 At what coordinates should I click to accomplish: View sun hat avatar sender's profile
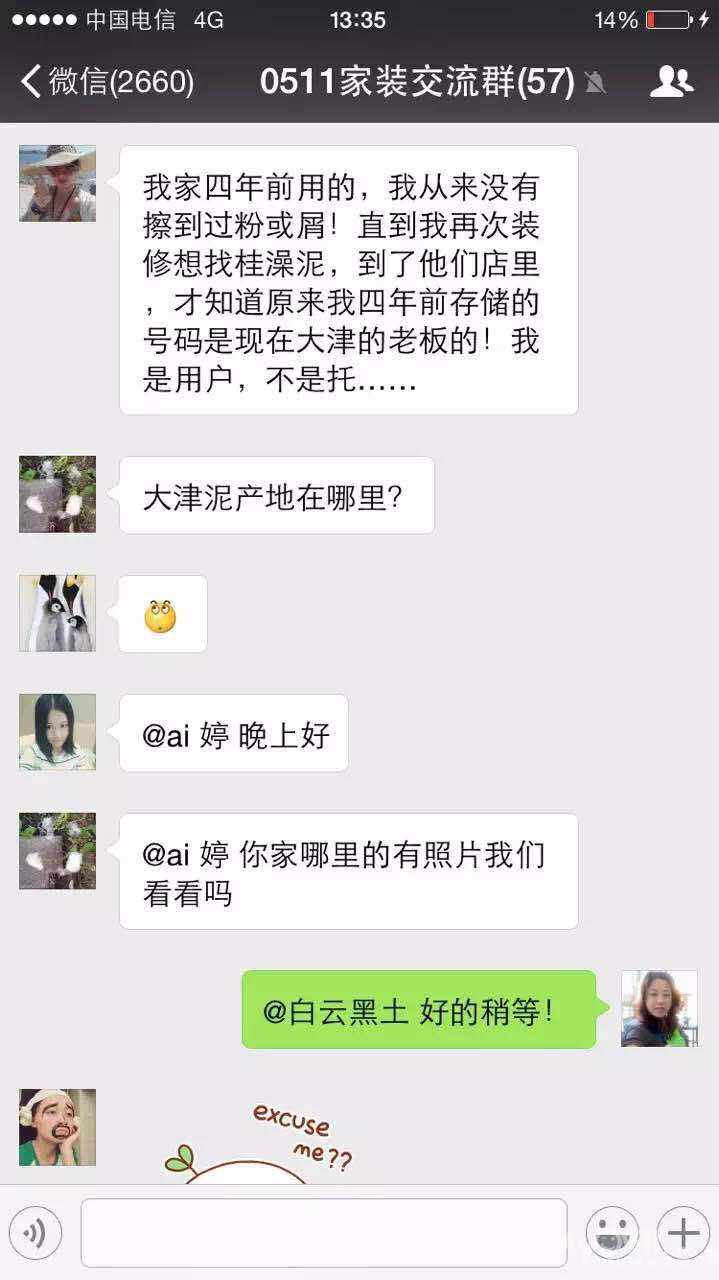57,183
